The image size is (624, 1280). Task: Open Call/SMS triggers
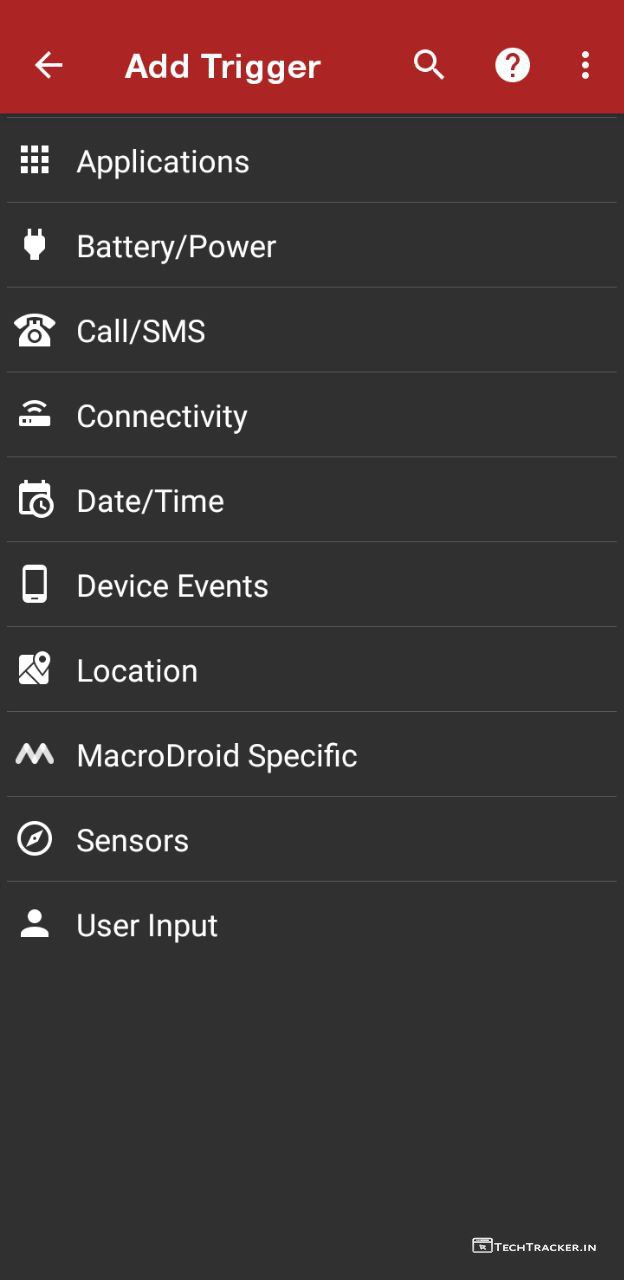[x=141, y=331]
